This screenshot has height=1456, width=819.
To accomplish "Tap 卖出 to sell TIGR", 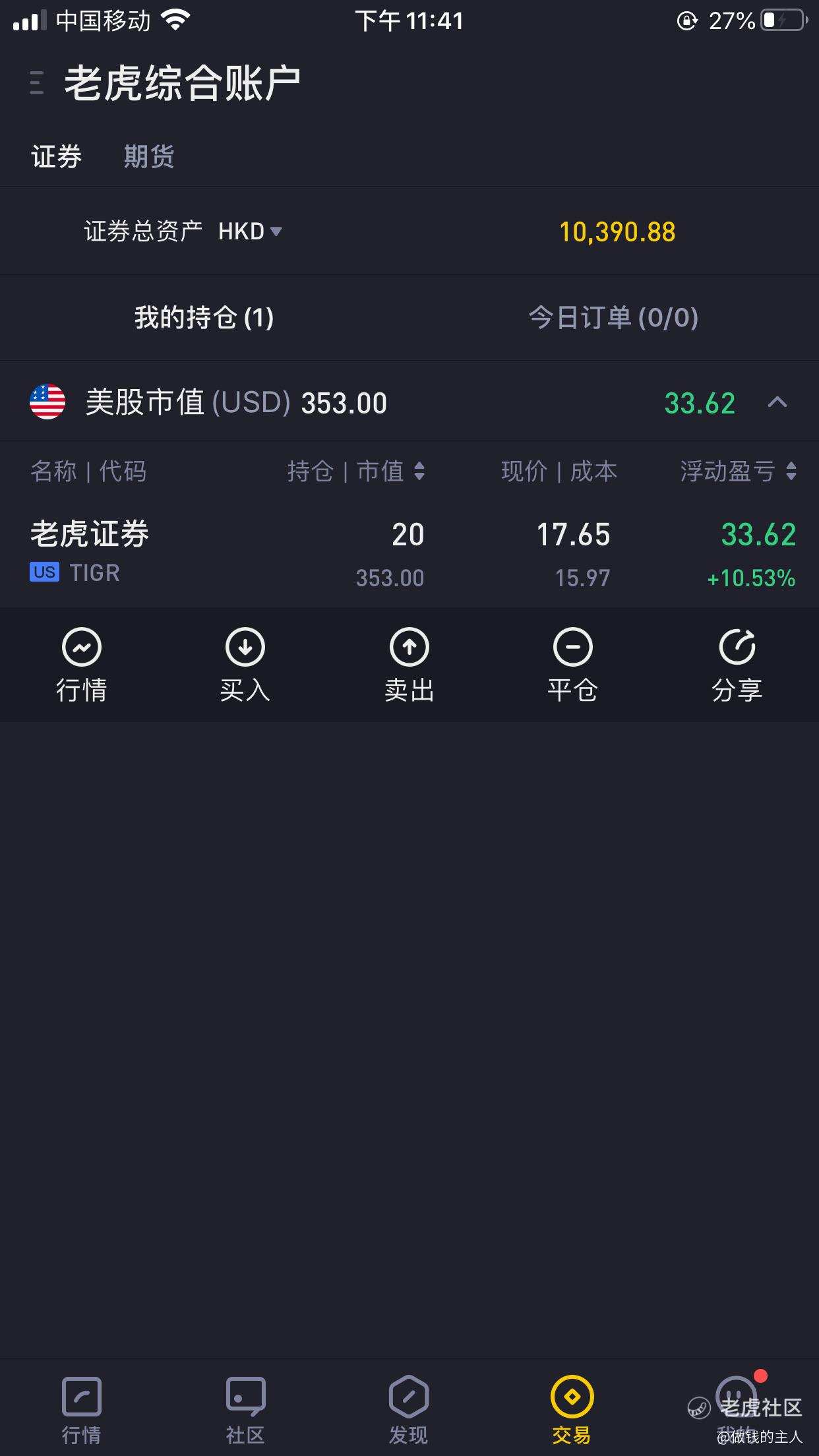I will [409, 664].
